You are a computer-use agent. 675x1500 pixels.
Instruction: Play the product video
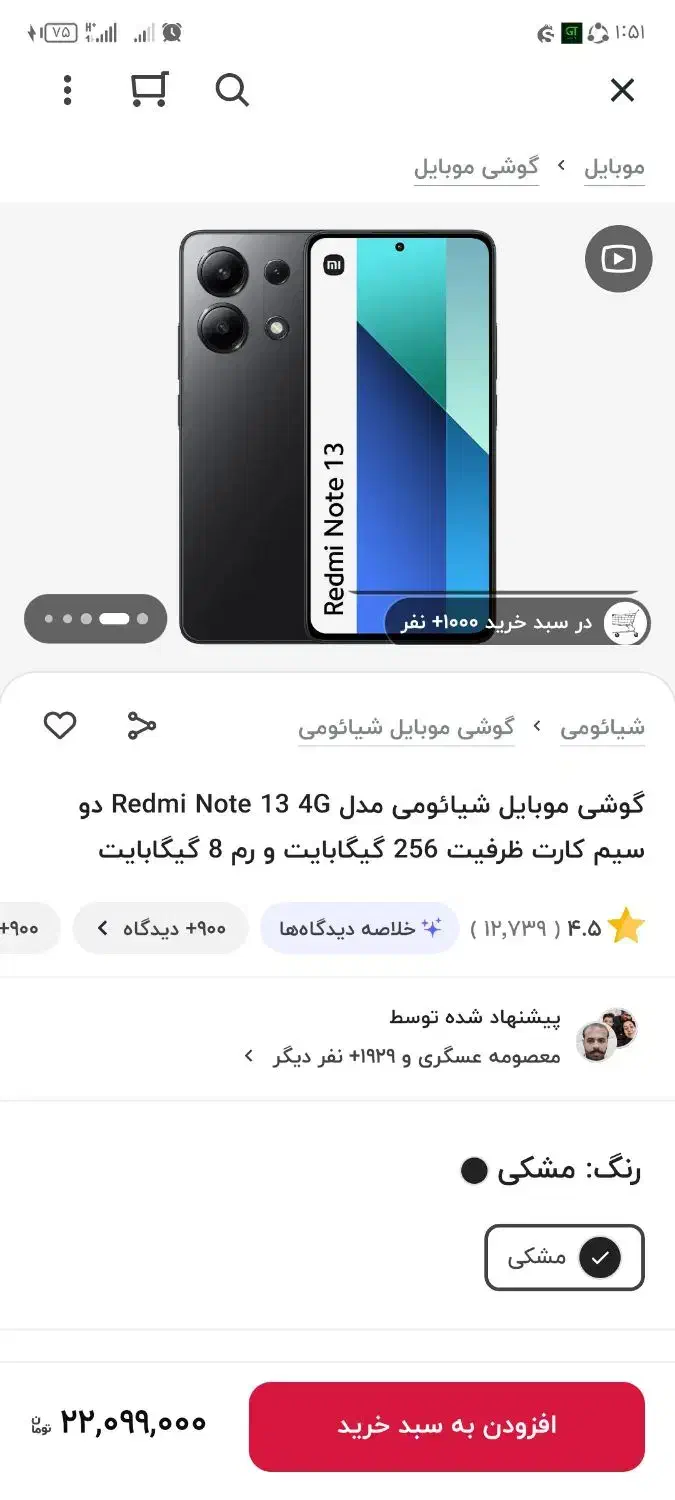(618, 259)
